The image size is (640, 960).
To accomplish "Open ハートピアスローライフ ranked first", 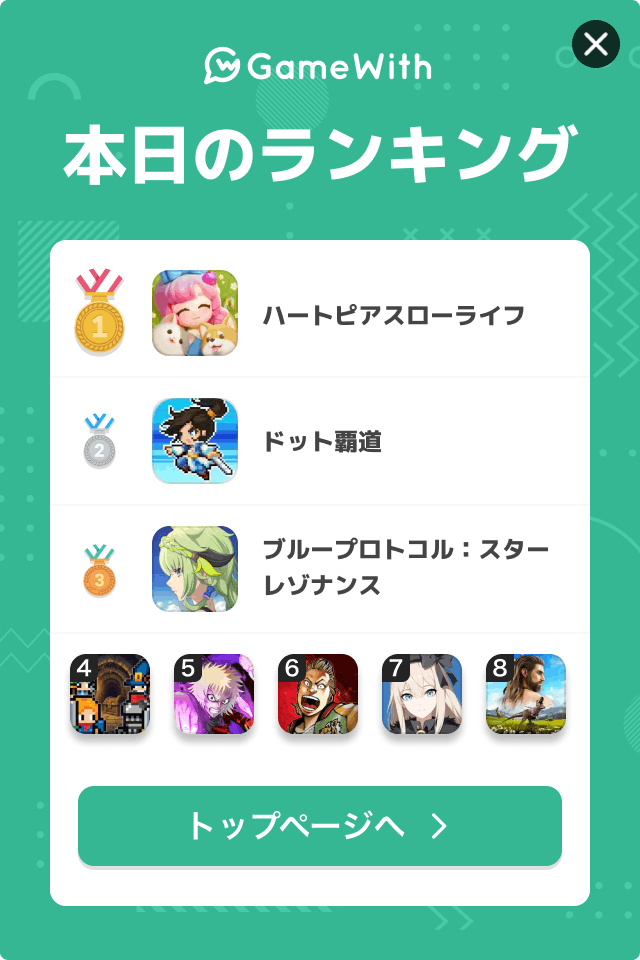I will (x=392, y=315).
